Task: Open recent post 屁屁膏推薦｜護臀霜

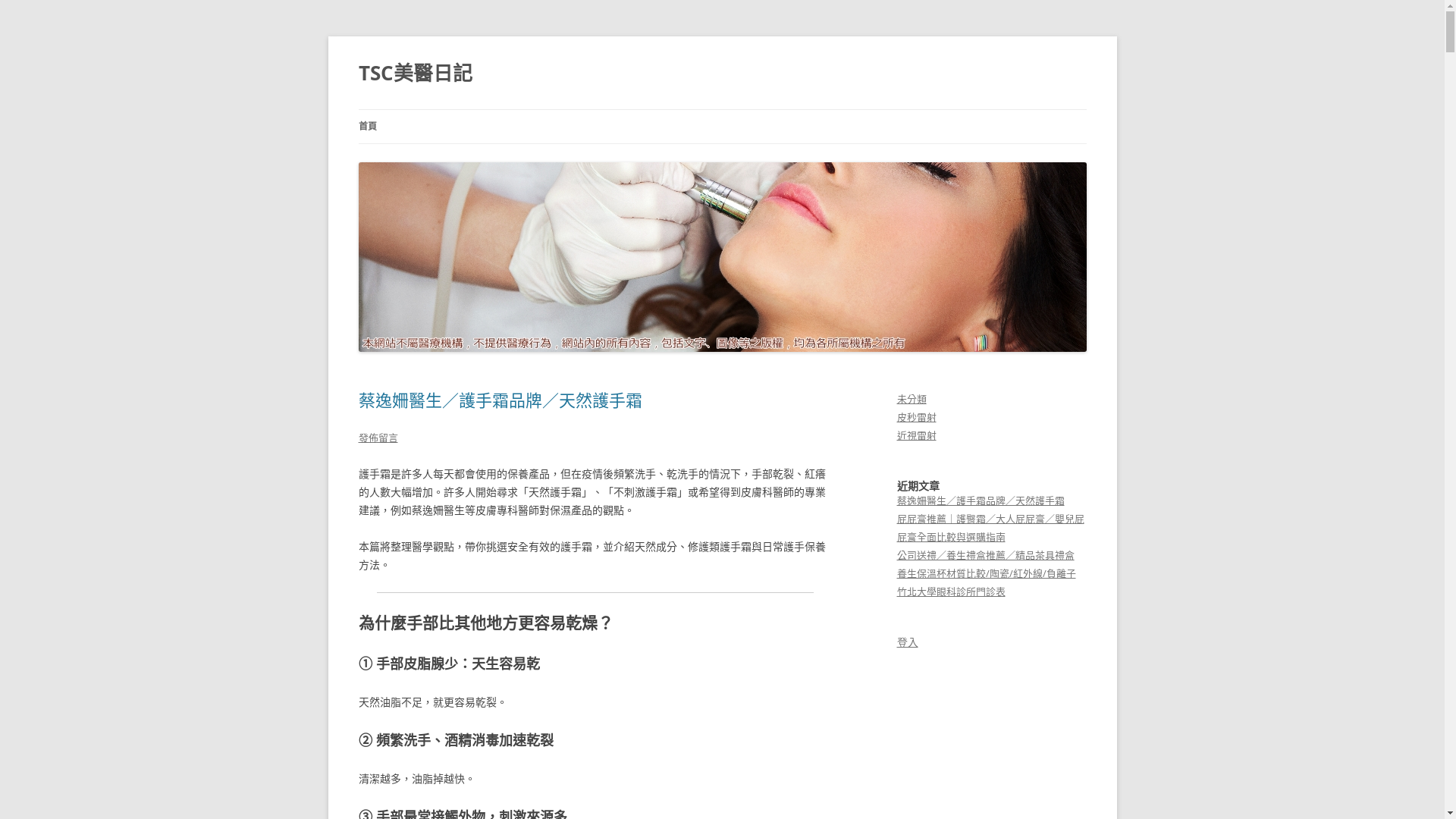Action: coord(990,519)
